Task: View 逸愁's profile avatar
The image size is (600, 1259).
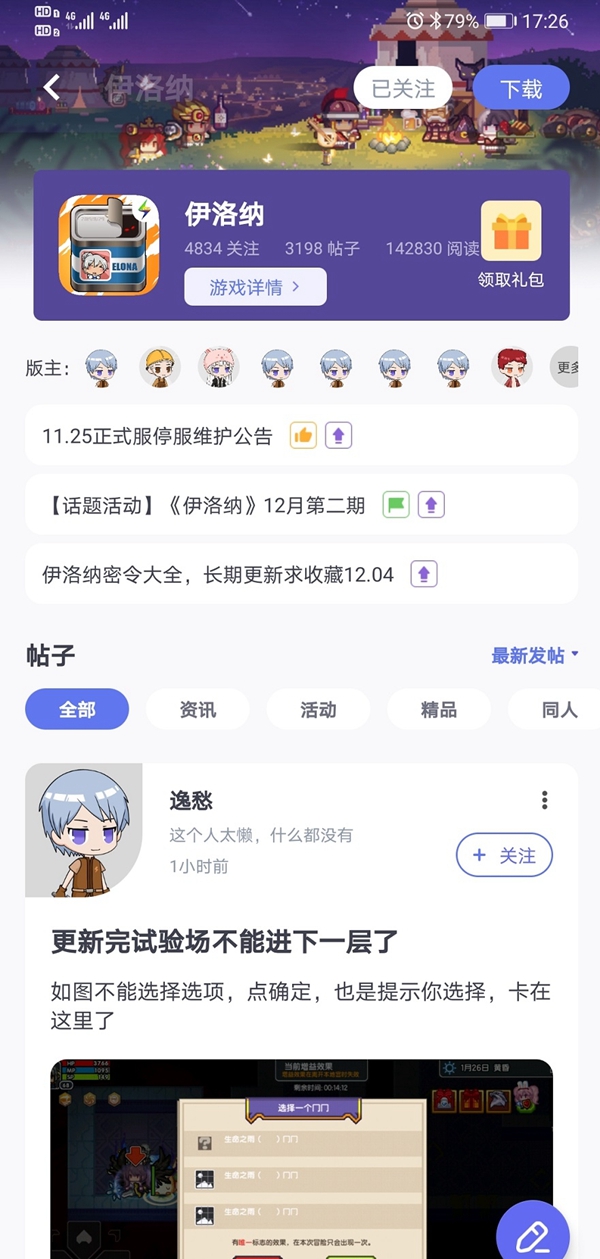Action: pos(84,830)
